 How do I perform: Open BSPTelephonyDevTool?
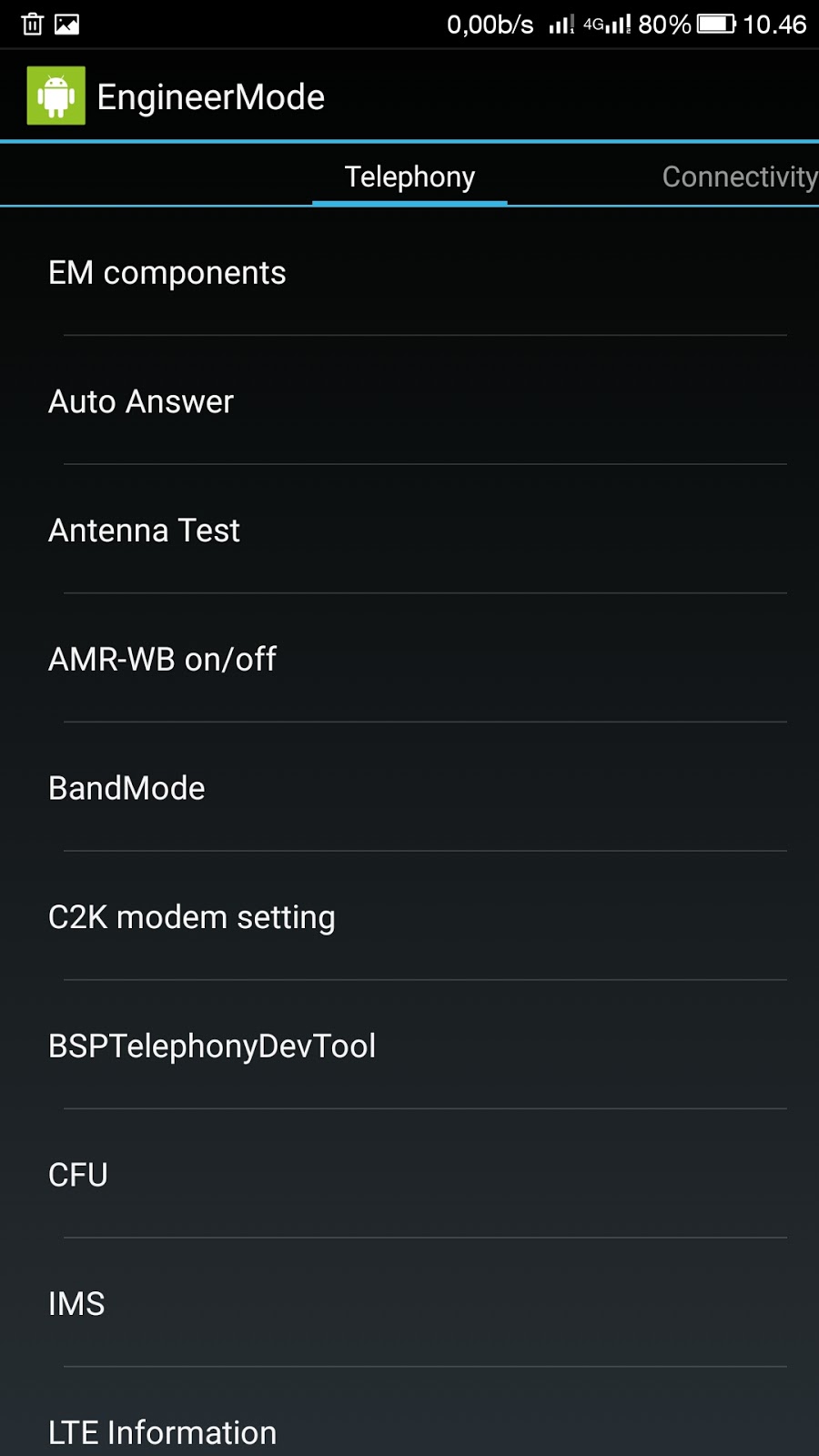[212, 1046]
